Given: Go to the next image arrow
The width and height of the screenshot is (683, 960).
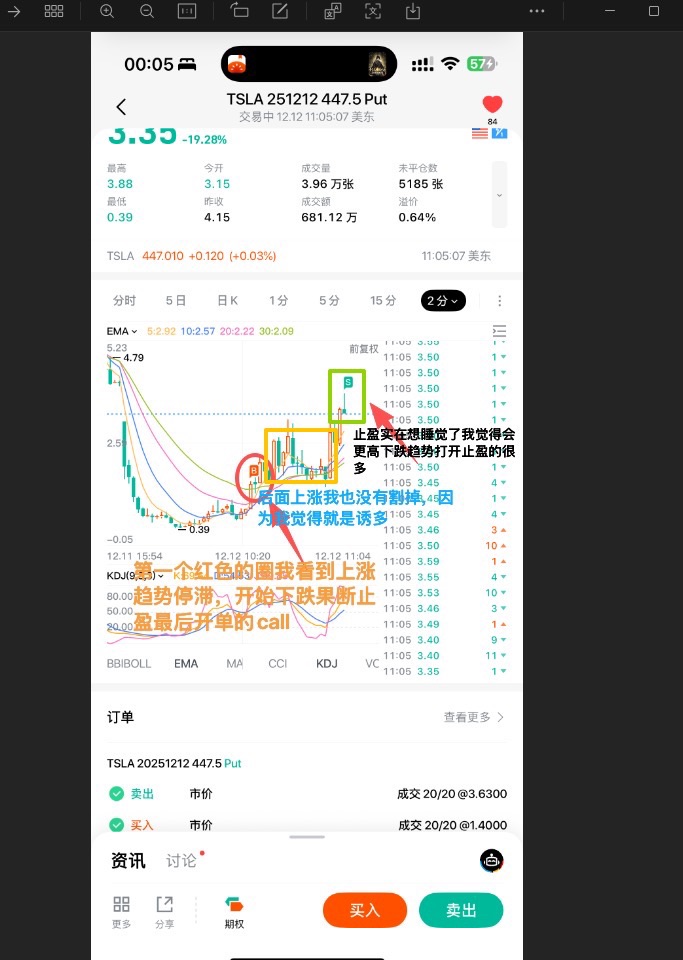Looking at the screenshot, I should (14, 11).
